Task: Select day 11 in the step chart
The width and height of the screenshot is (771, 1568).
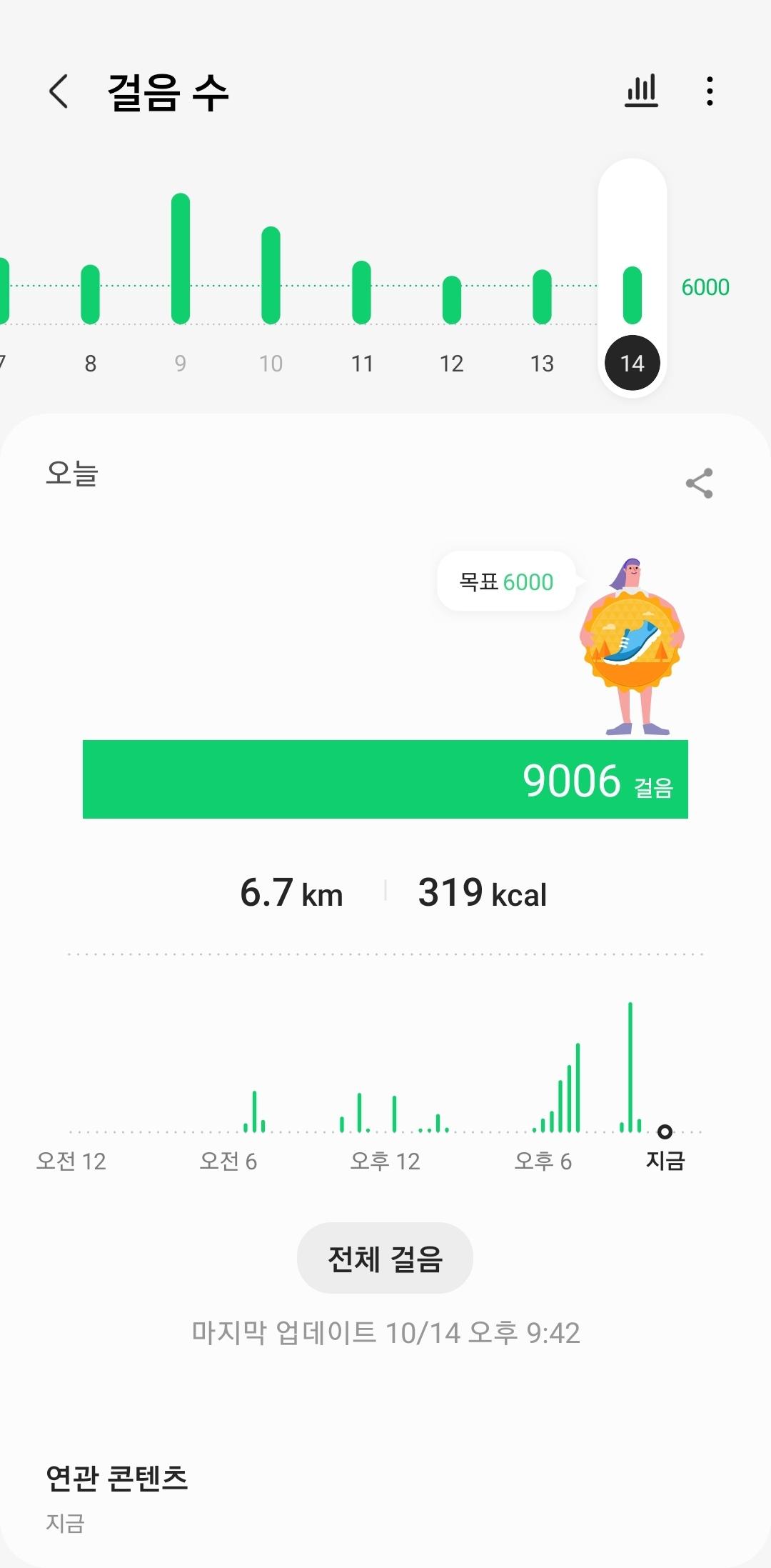Action: [x=362, y=363]
